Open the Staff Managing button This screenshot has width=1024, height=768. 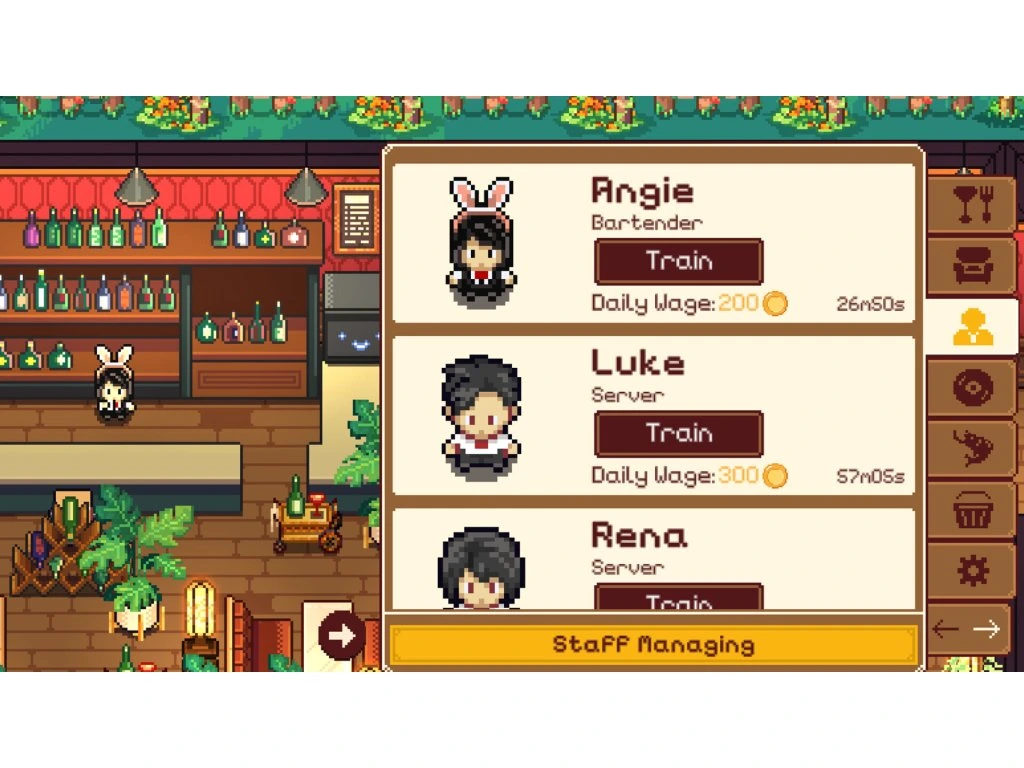(x=653, y=645)
